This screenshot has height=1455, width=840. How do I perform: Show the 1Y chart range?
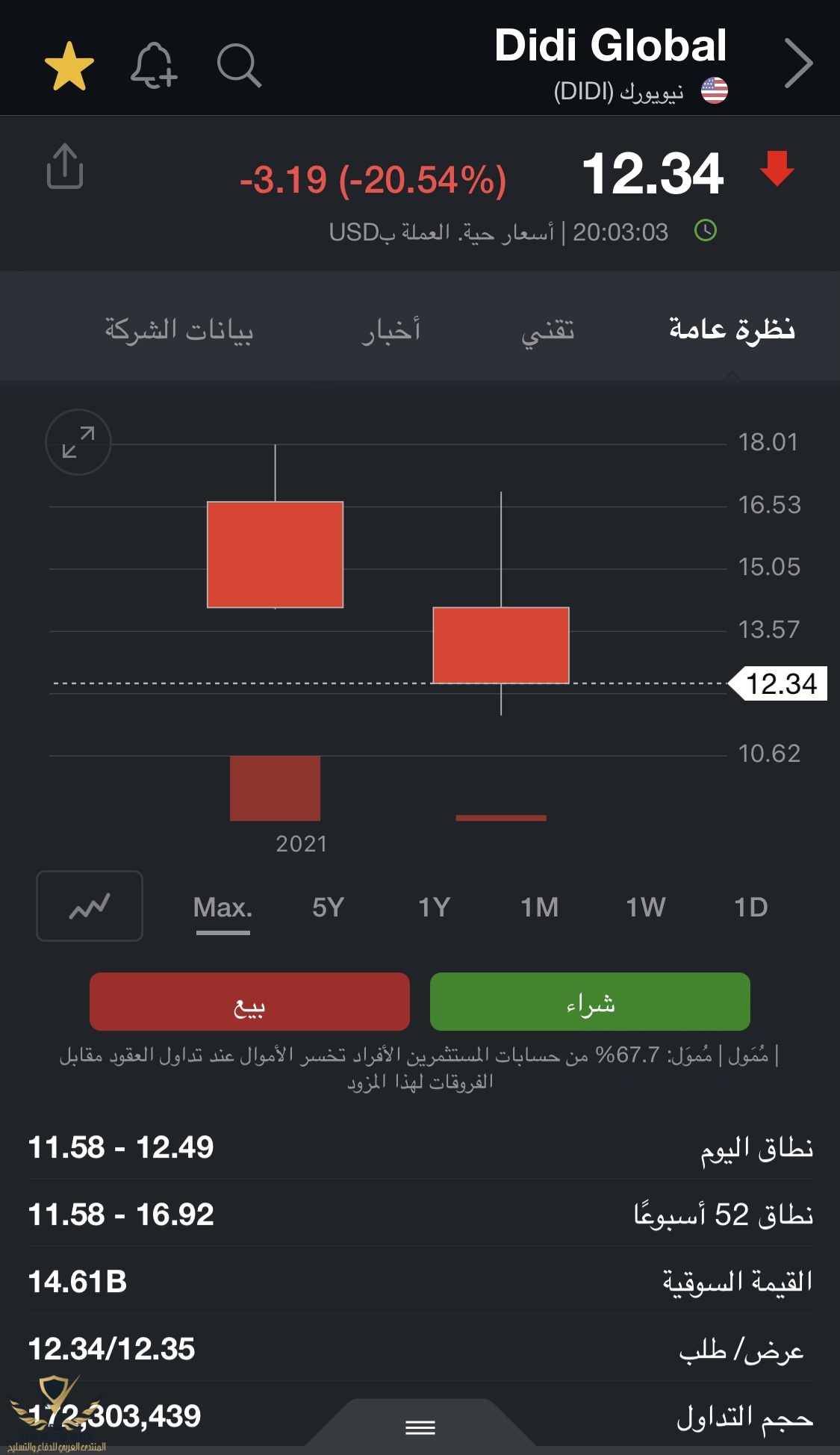coord(434,908)
